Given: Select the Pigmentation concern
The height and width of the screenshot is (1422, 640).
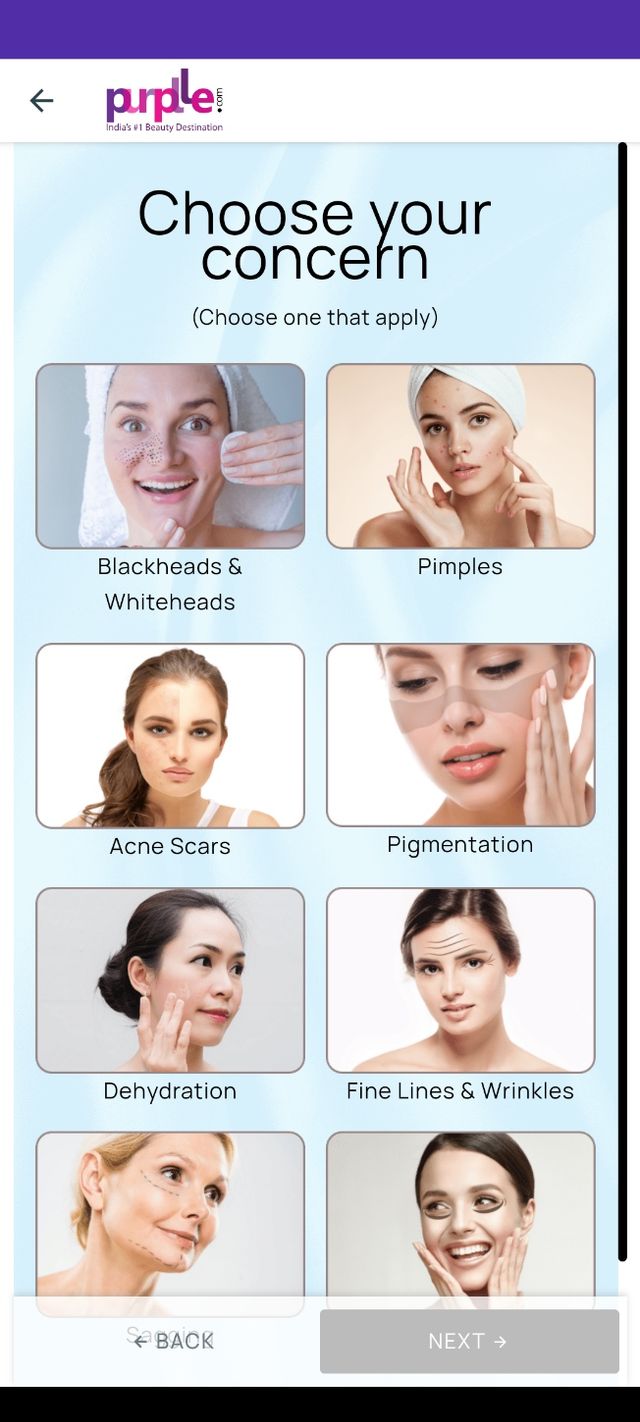Looking at the screenshot, I should [x=460, y=735].
